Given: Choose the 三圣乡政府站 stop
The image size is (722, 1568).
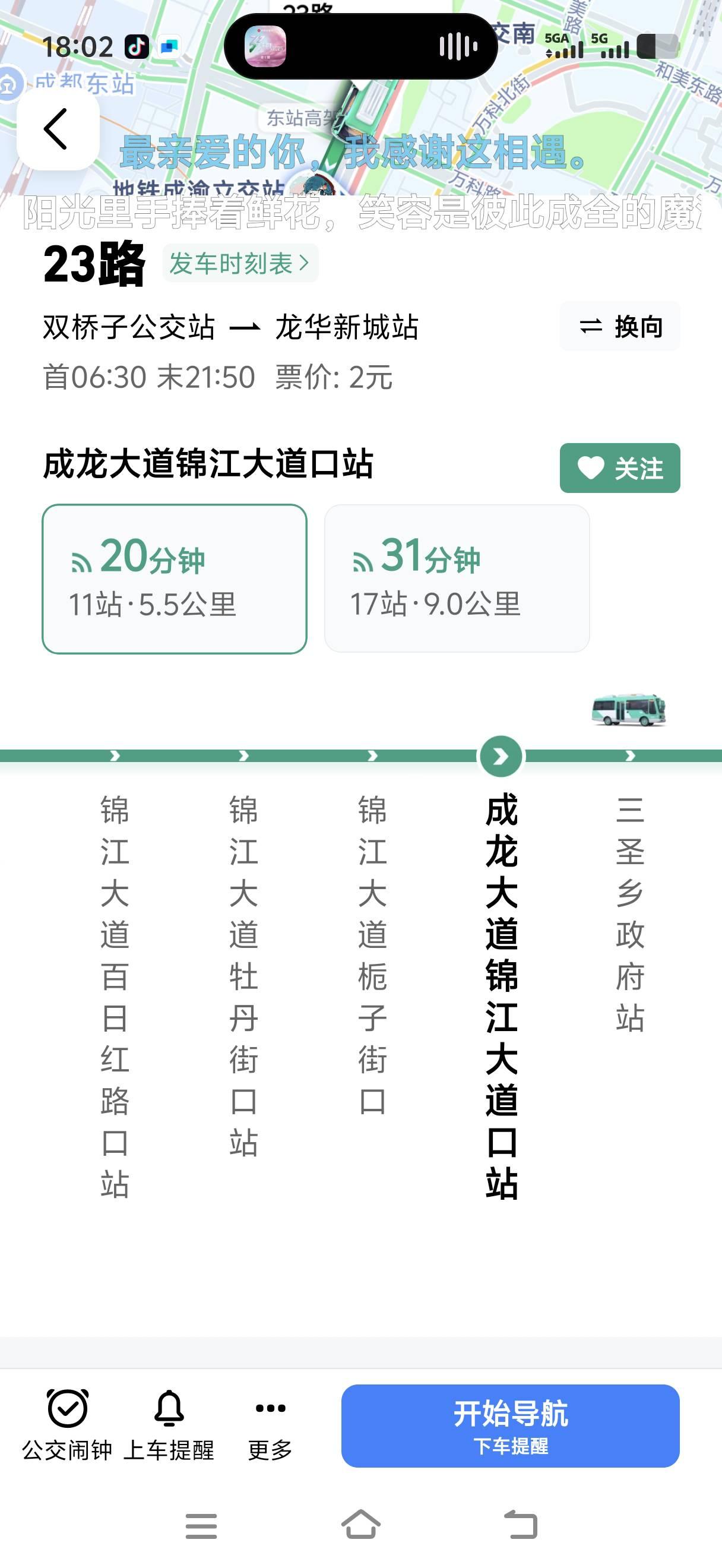Looking at the screenshot, I should click(x=629, y=913).
